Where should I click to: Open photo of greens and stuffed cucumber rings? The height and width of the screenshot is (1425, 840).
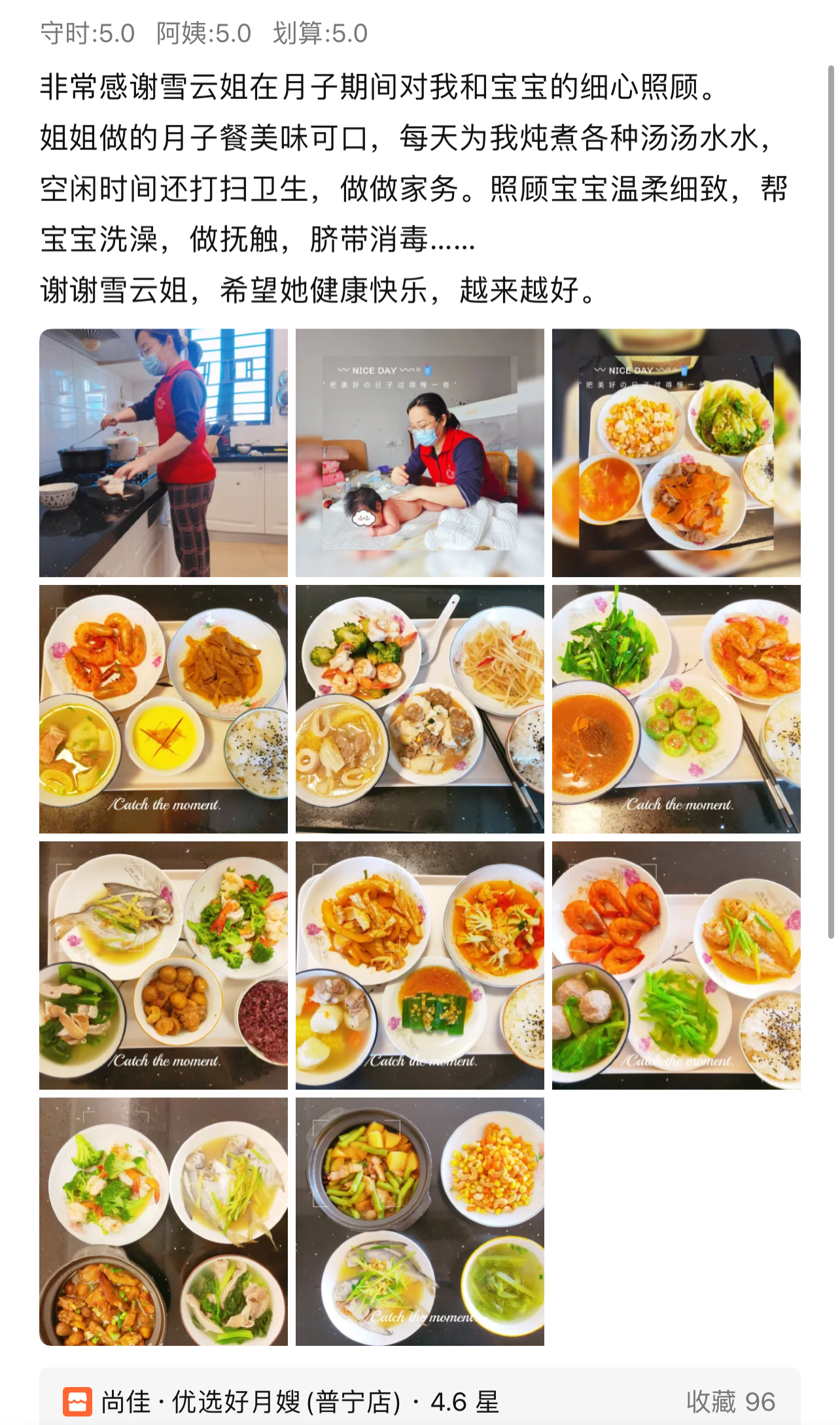point(676,709)
